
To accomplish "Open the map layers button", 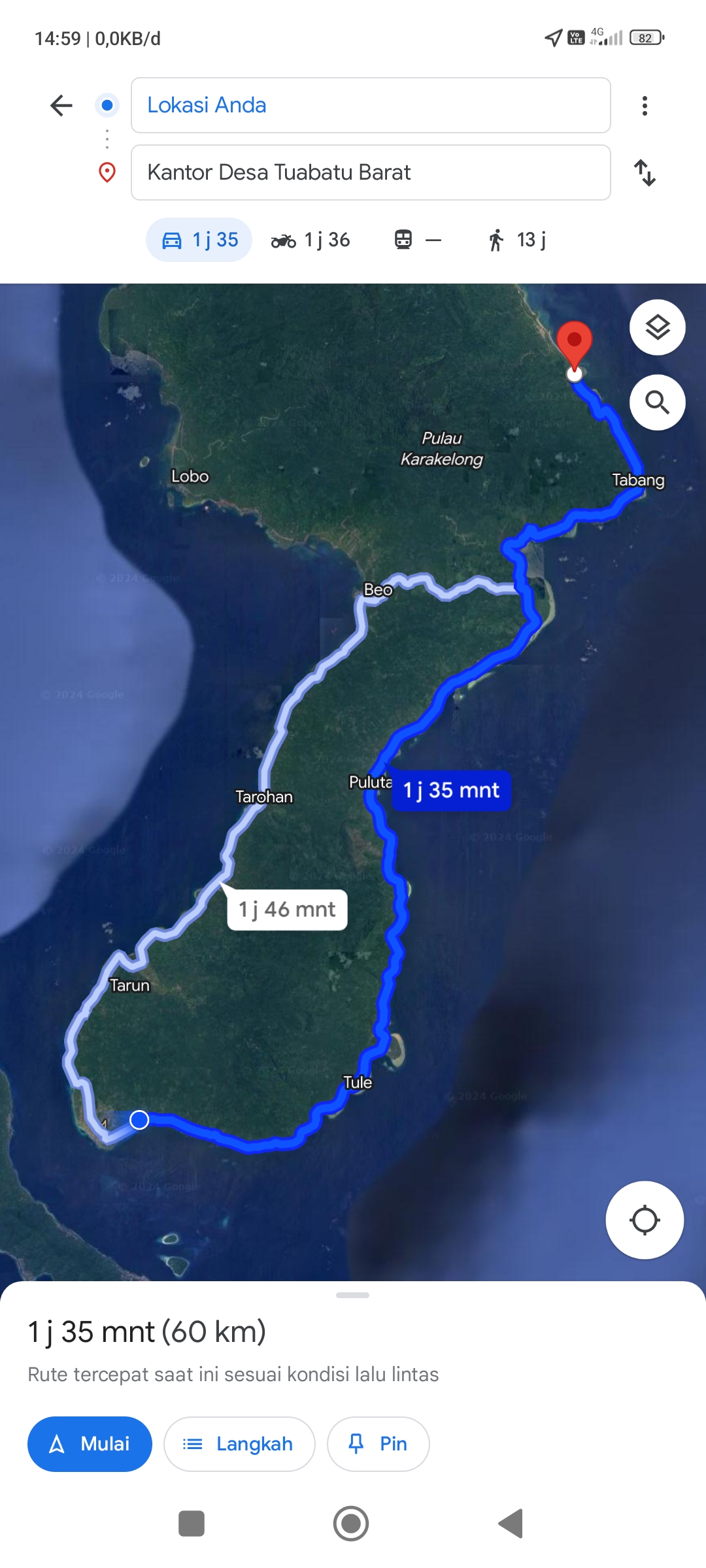I will tap(658, 327).
